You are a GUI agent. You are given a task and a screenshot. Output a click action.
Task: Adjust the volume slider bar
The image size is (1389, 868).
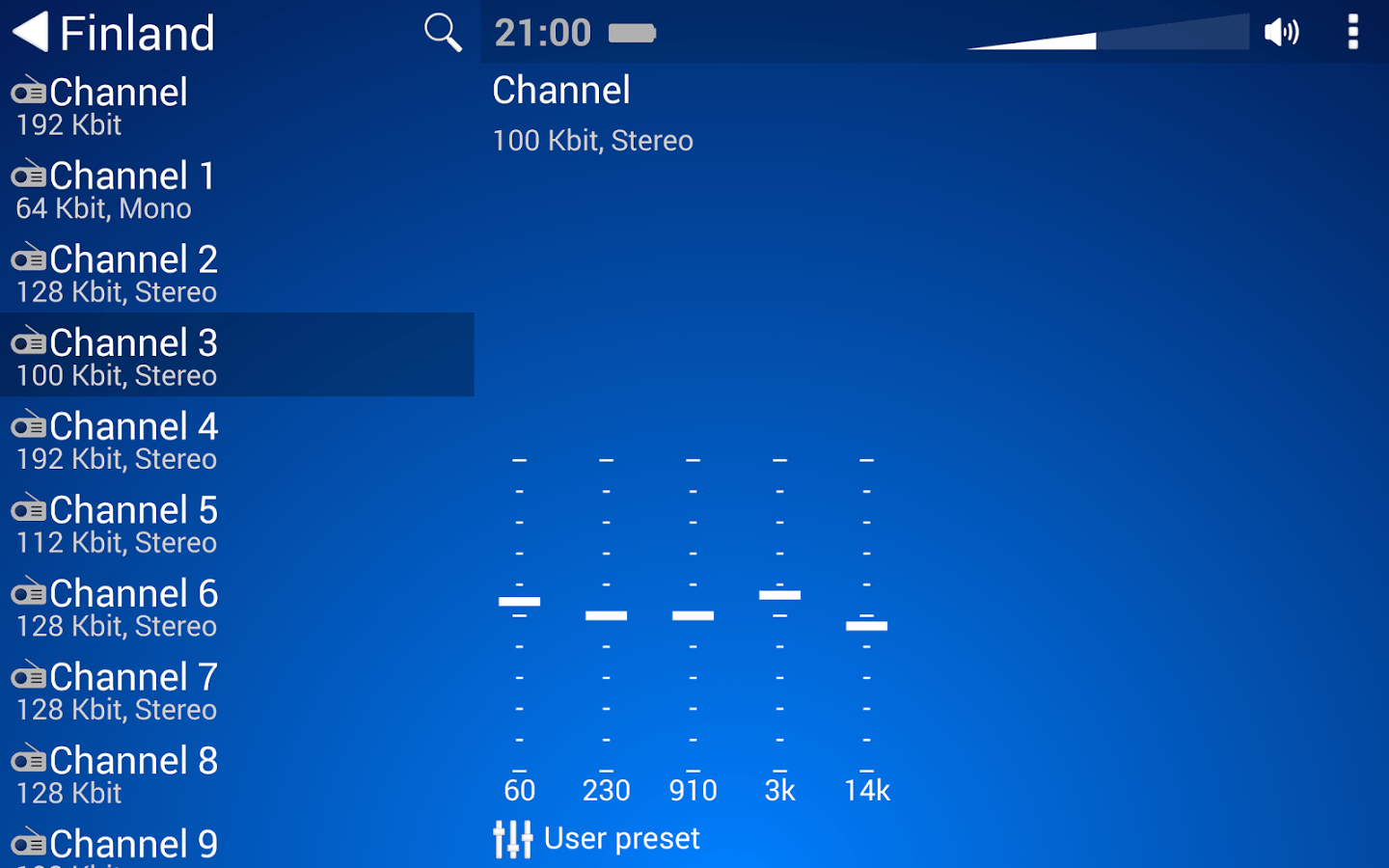[1109, 35]
